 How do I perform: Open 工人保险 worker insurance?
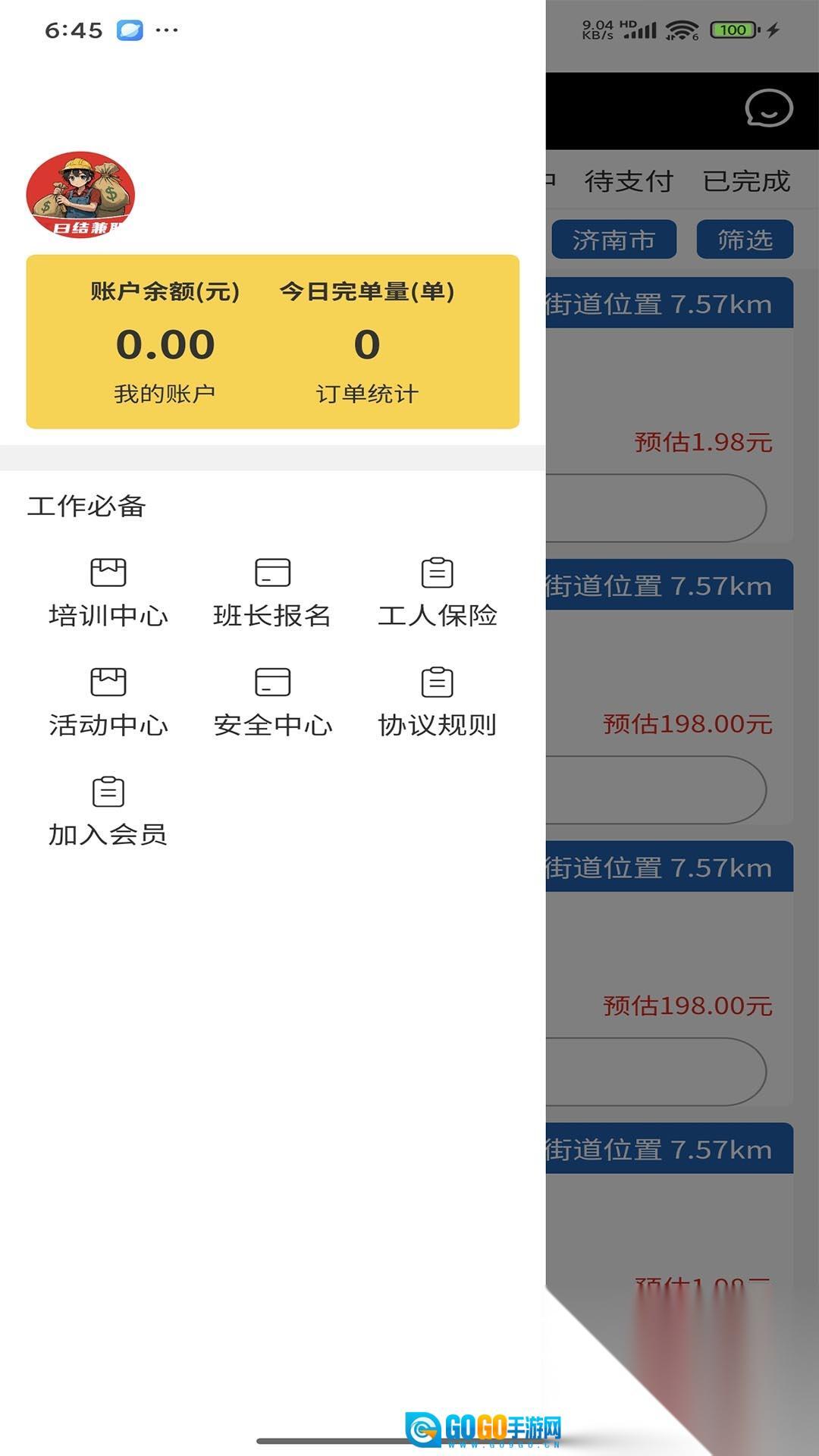[x=438, y=593]
